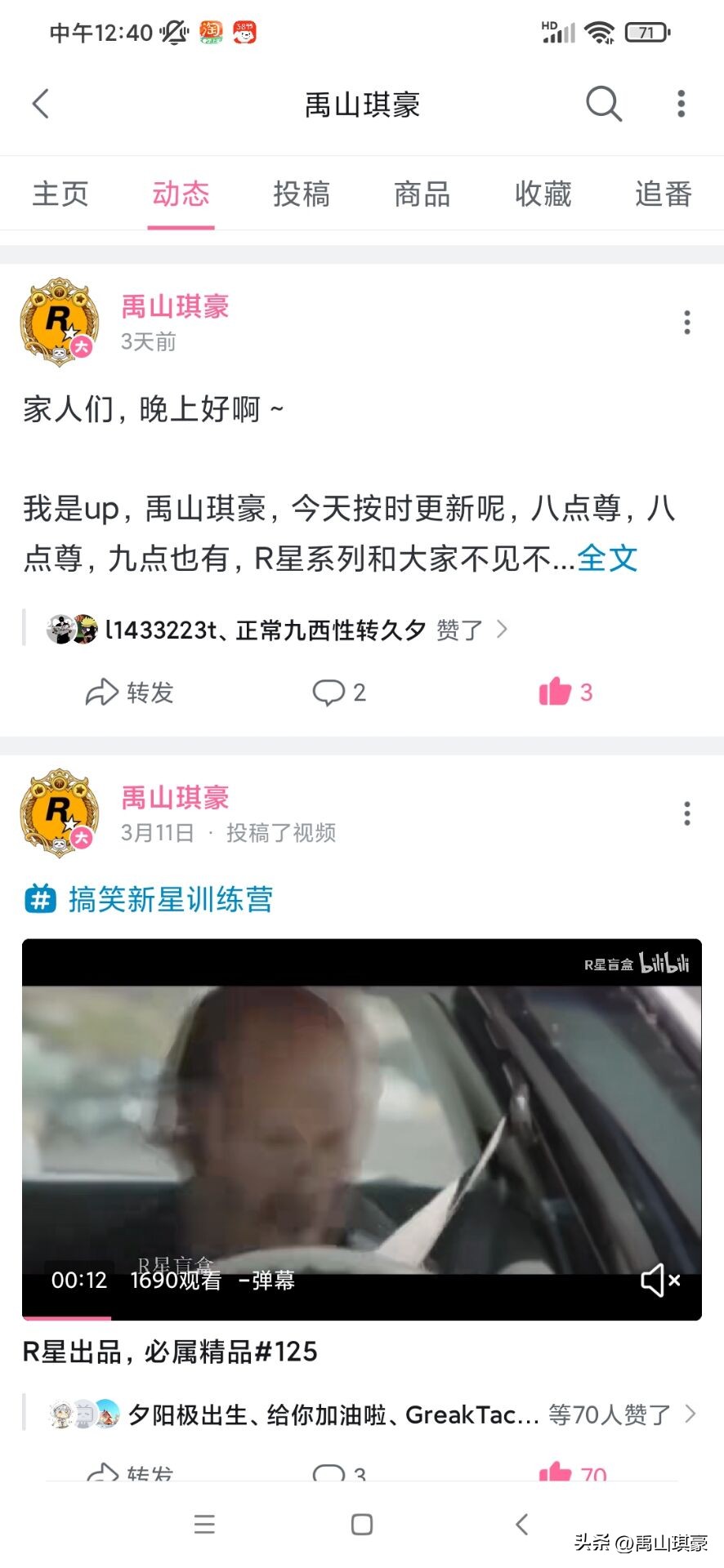Switch to the 收藏 tab
The width and height of the screenshot is (724, 1568).
[x=543, y=194]
